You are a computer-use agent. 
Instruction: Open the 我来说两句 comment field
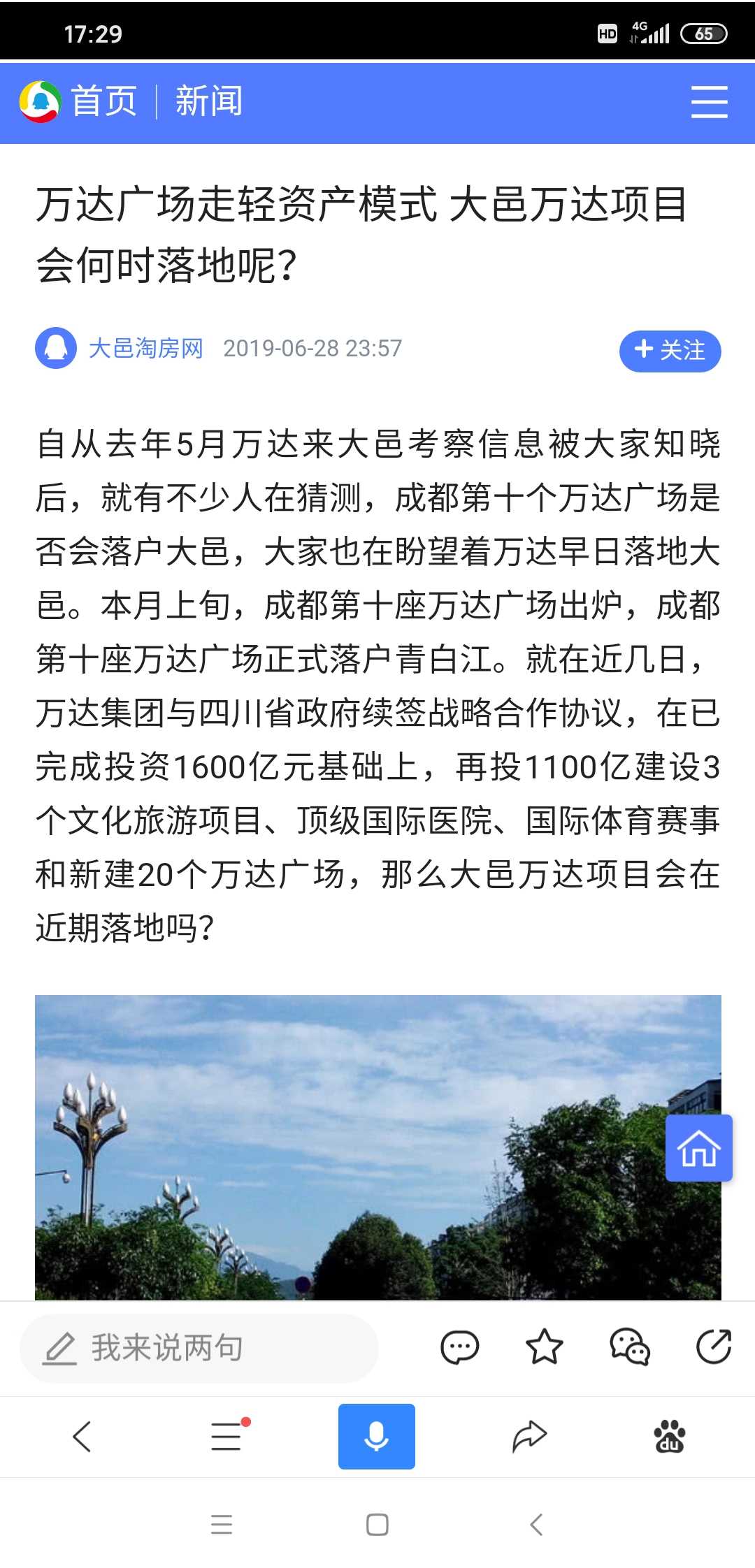(199, 1348)
